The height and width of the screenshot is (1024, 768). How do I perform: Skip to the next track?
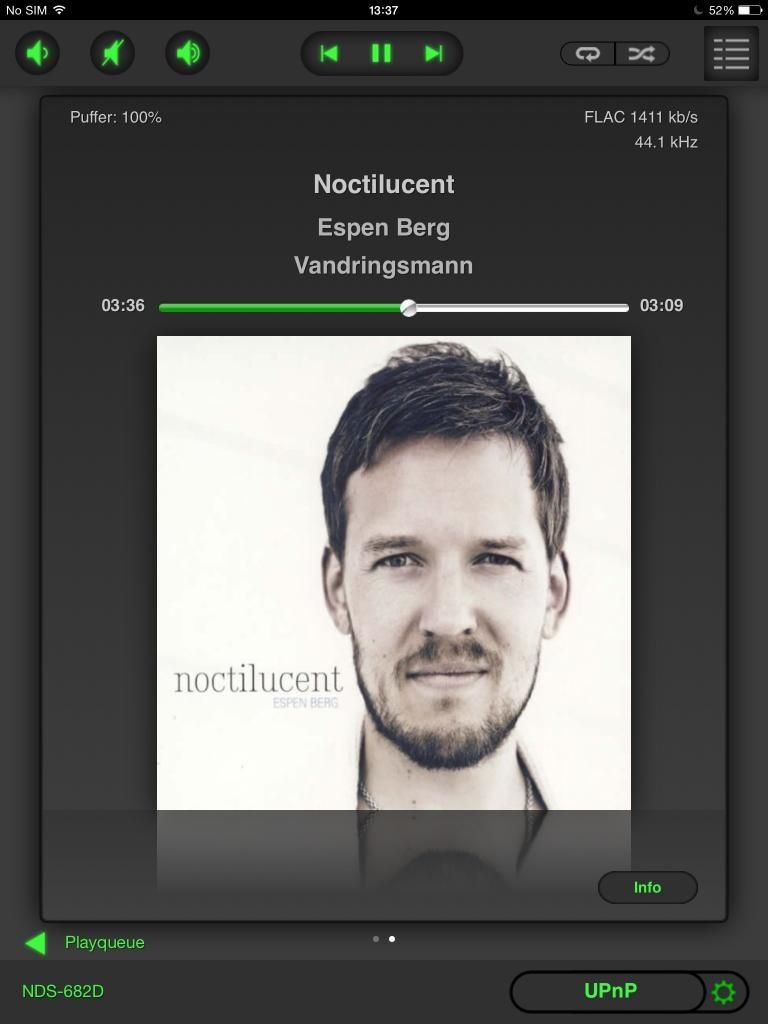pyautogui.click(x=434, y=53)
